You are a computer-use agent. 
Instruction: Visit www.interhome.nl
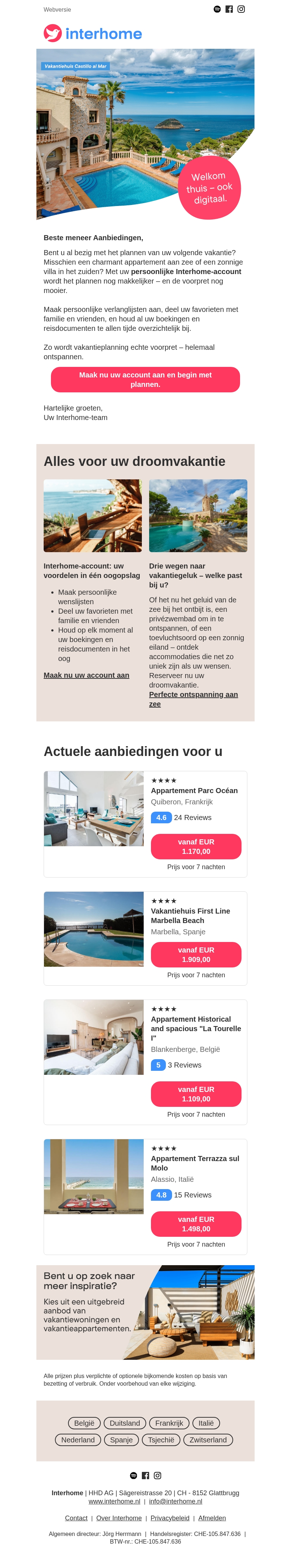115,1501
